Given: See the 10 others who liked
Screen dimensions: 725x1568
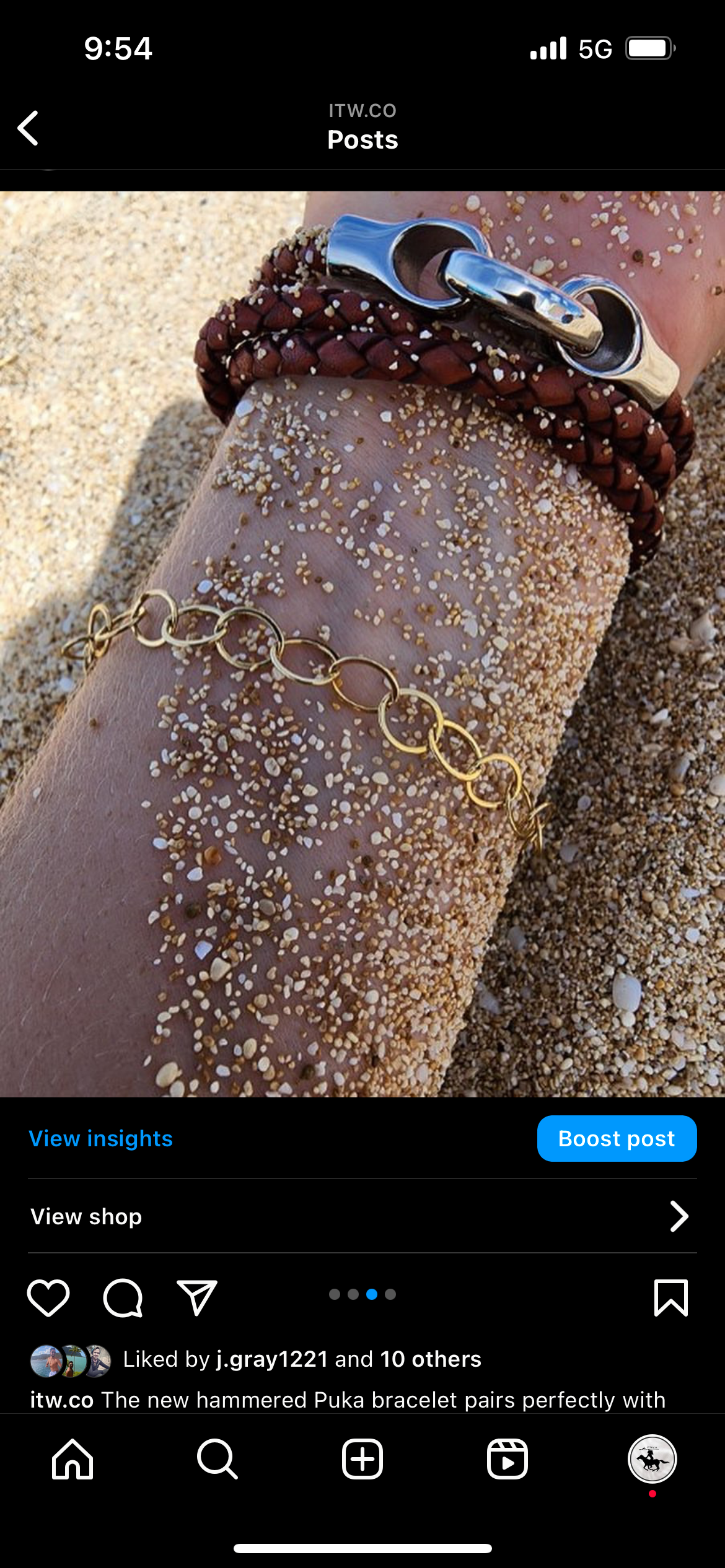Looking at the screenshot, I should click(431, 1359).
